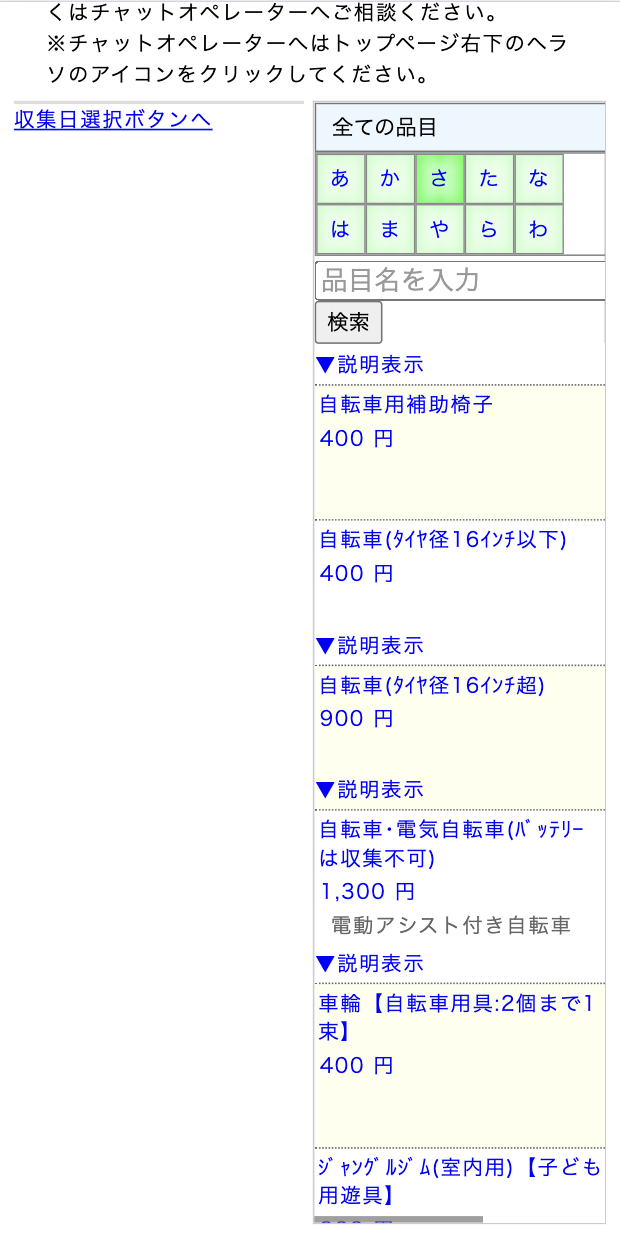Filter items by ま row

pyautogui.click(x=390, y=229)
